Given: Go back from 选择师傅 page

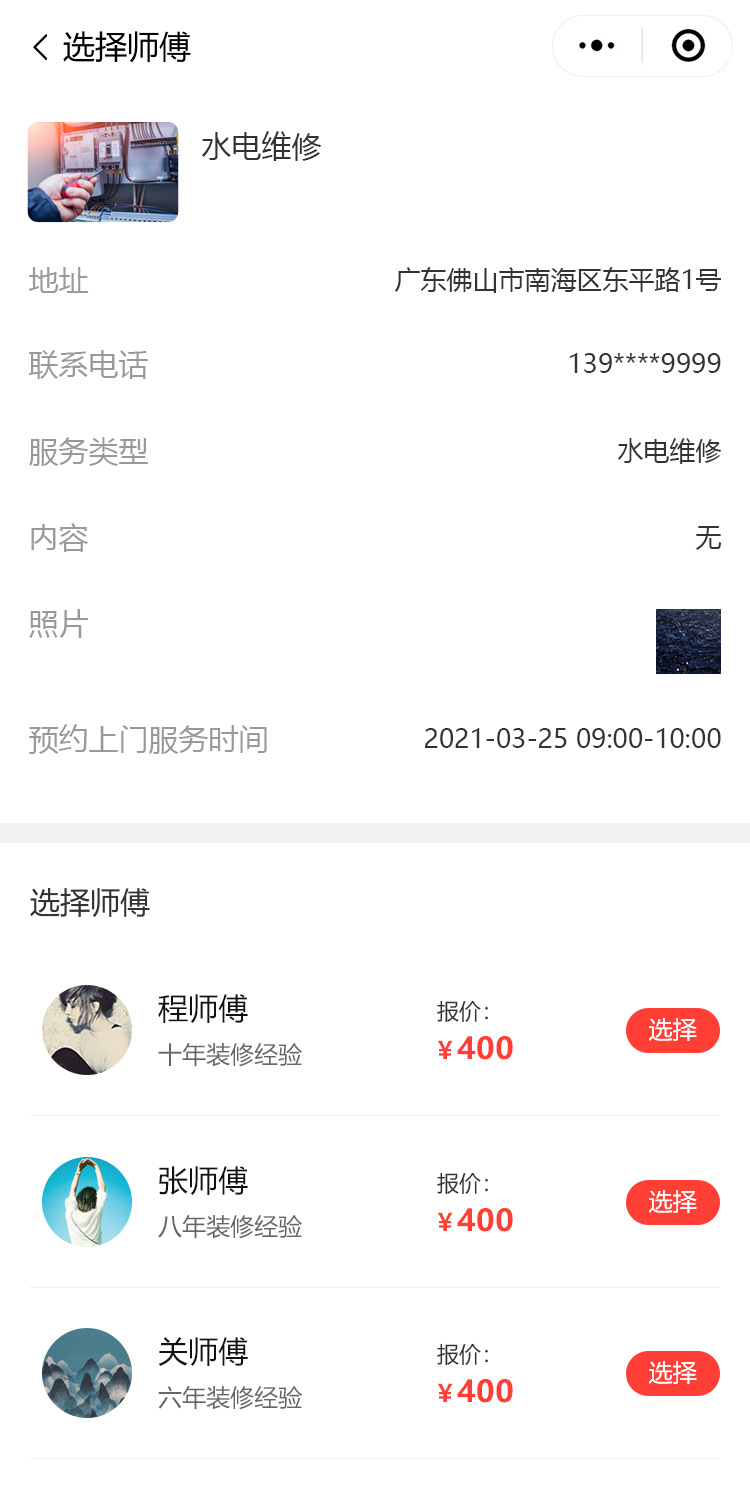Looking at the screenshot, I should point(41,47).
